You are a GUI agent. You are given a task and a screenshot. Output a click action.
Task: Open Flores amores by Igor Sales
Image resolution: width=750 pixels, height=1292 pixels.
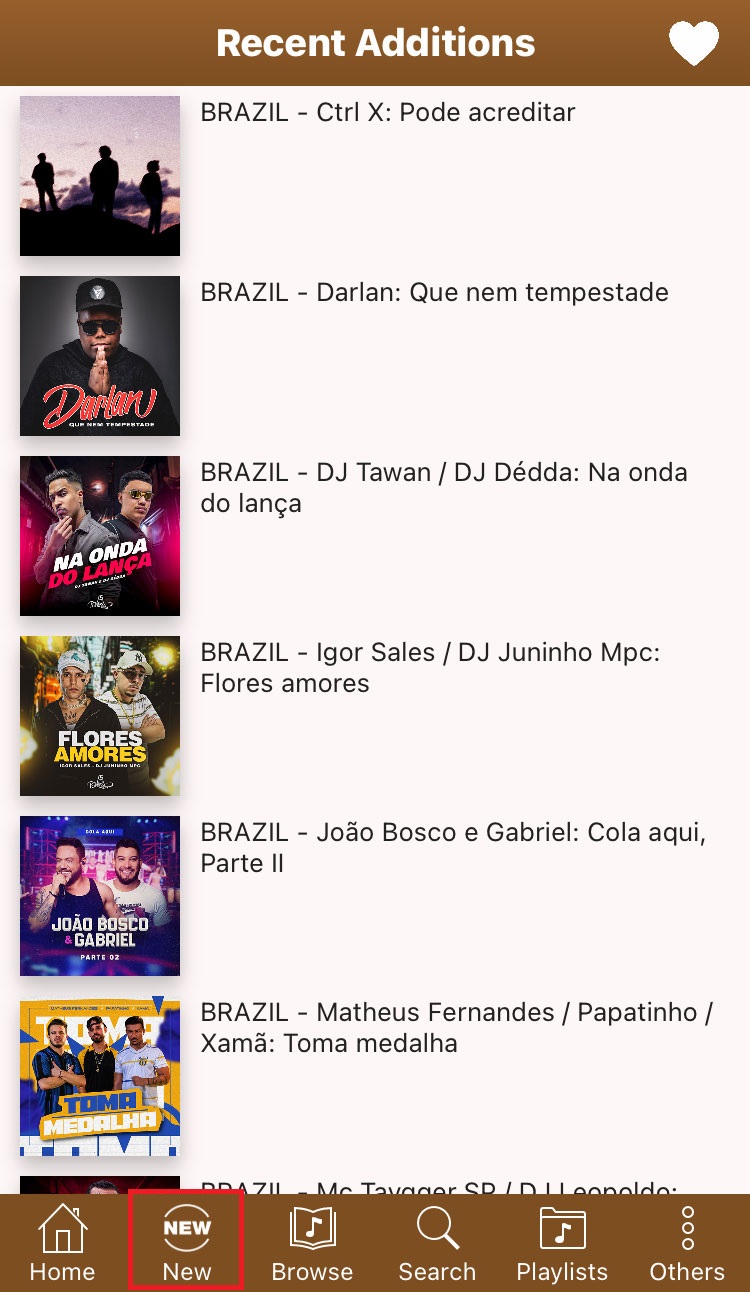click(x=430, y=668)
